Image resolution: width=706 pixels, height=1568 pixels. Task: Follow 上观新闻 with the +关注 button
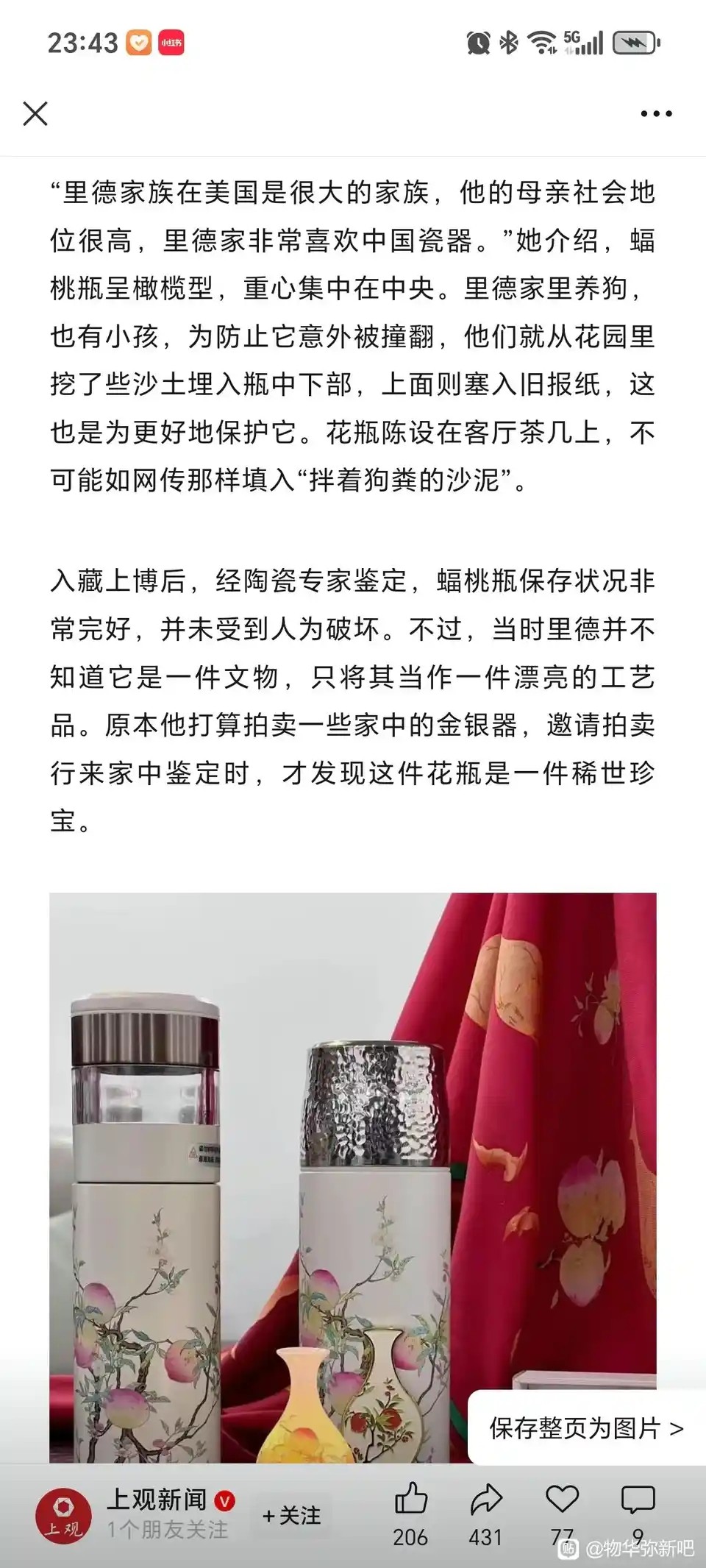pos(292,1515)
